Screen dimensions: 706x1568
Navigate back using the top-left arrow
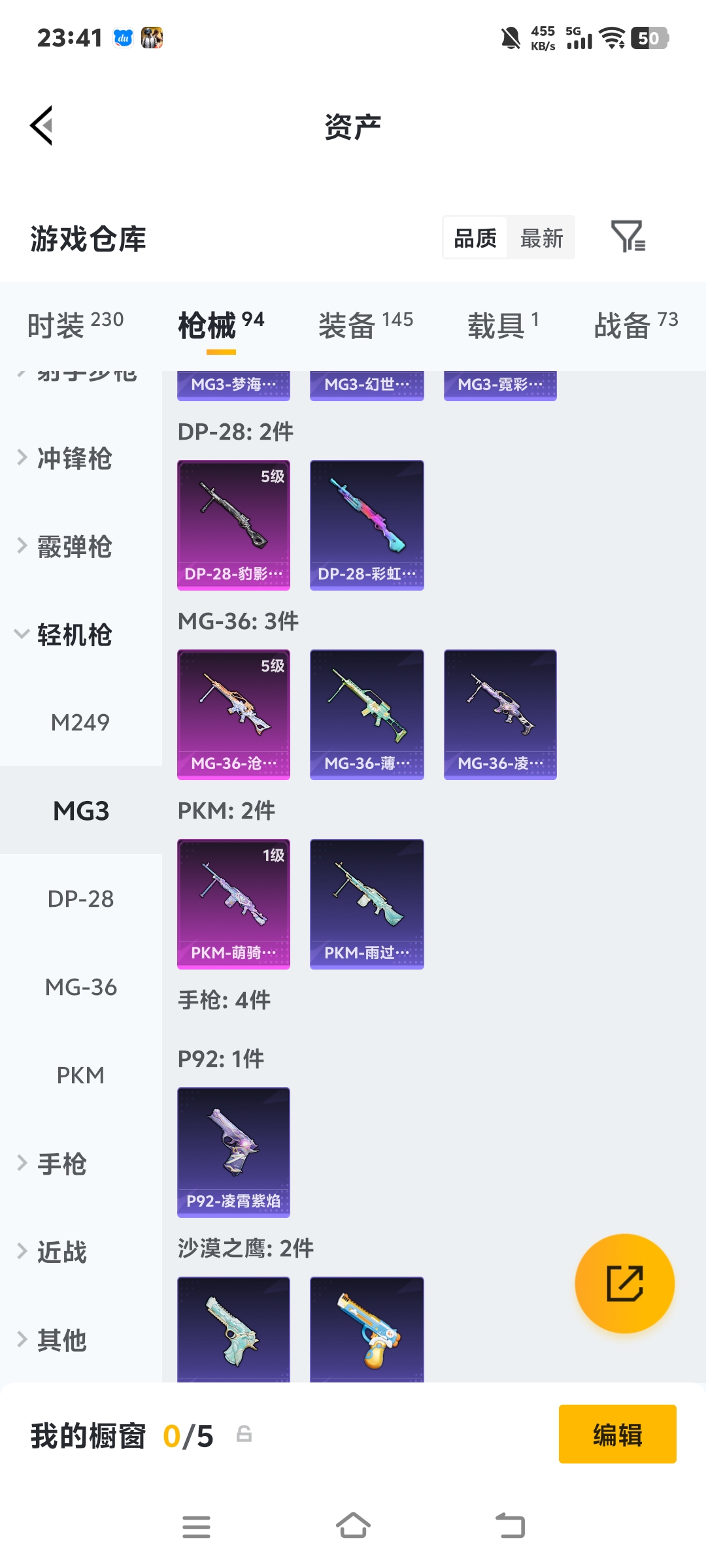click(41, 126)
